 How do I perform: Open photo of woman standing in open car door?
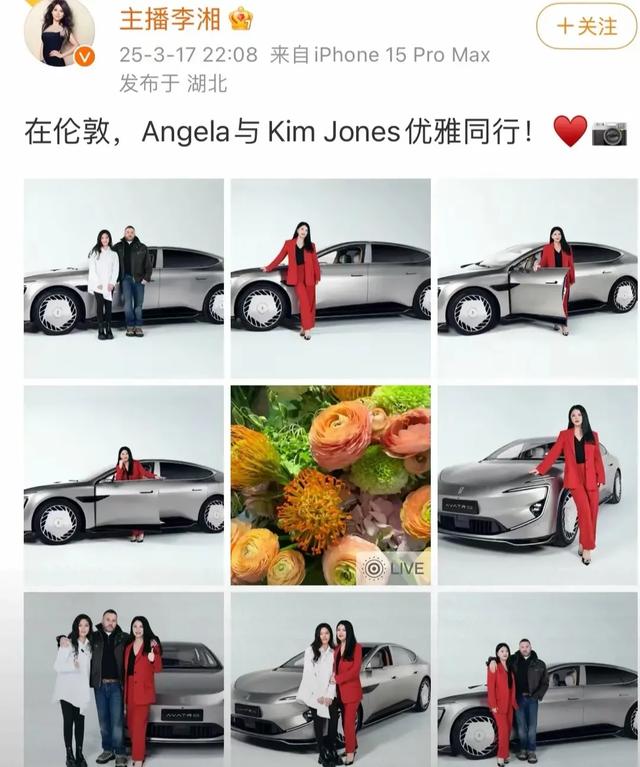(537, 278)
